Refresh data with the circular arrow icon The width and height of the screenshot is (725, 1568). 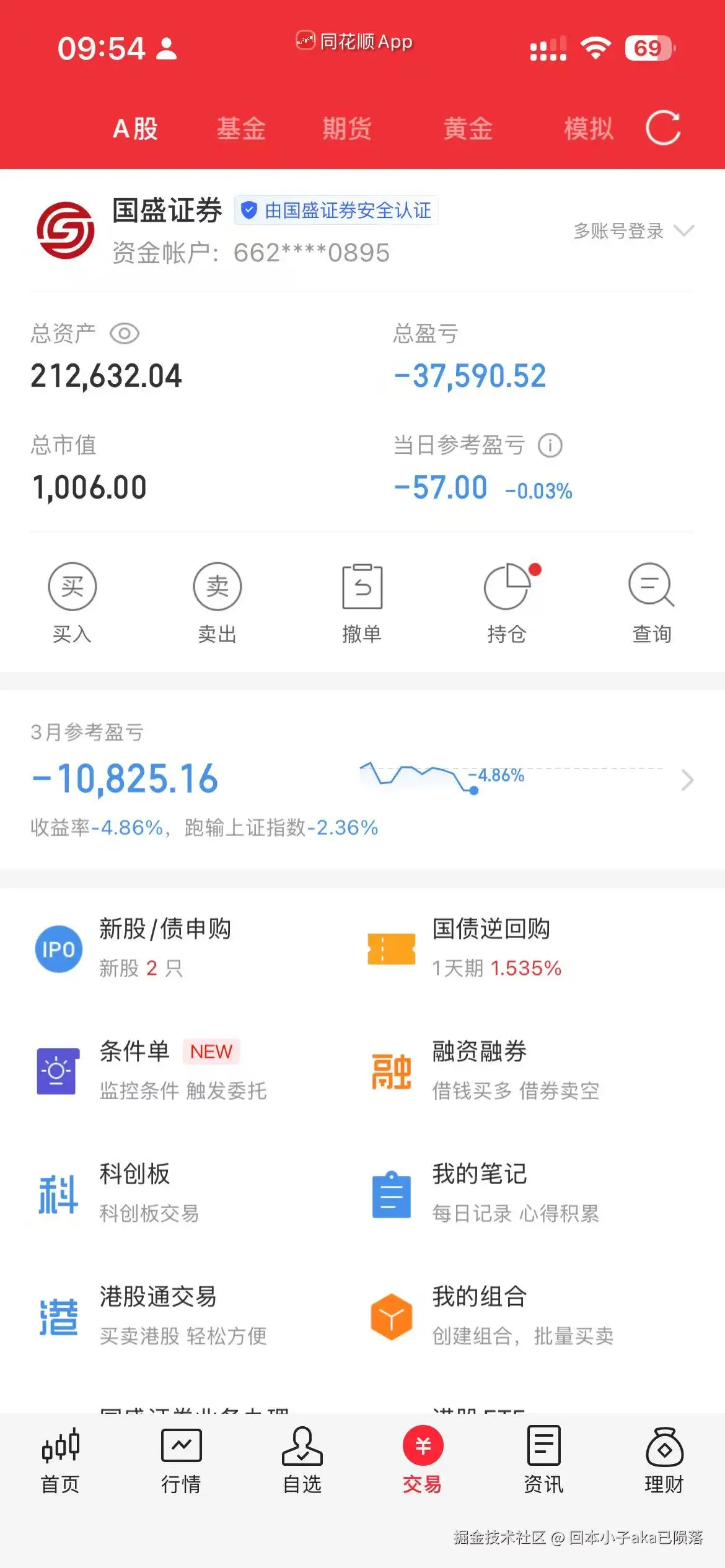(x=663, y=128)
